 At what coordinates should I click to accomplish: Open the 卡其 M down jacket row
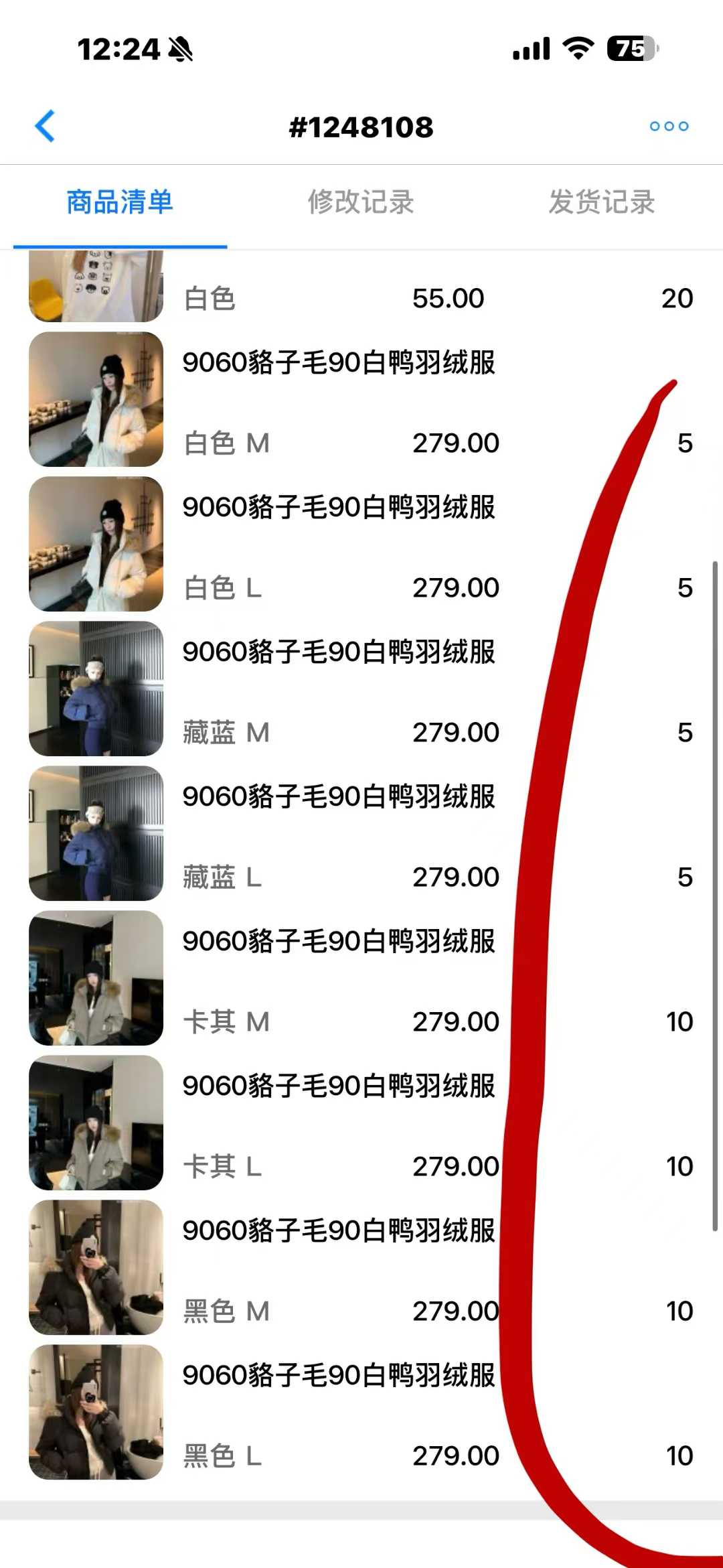coord(339,979)
